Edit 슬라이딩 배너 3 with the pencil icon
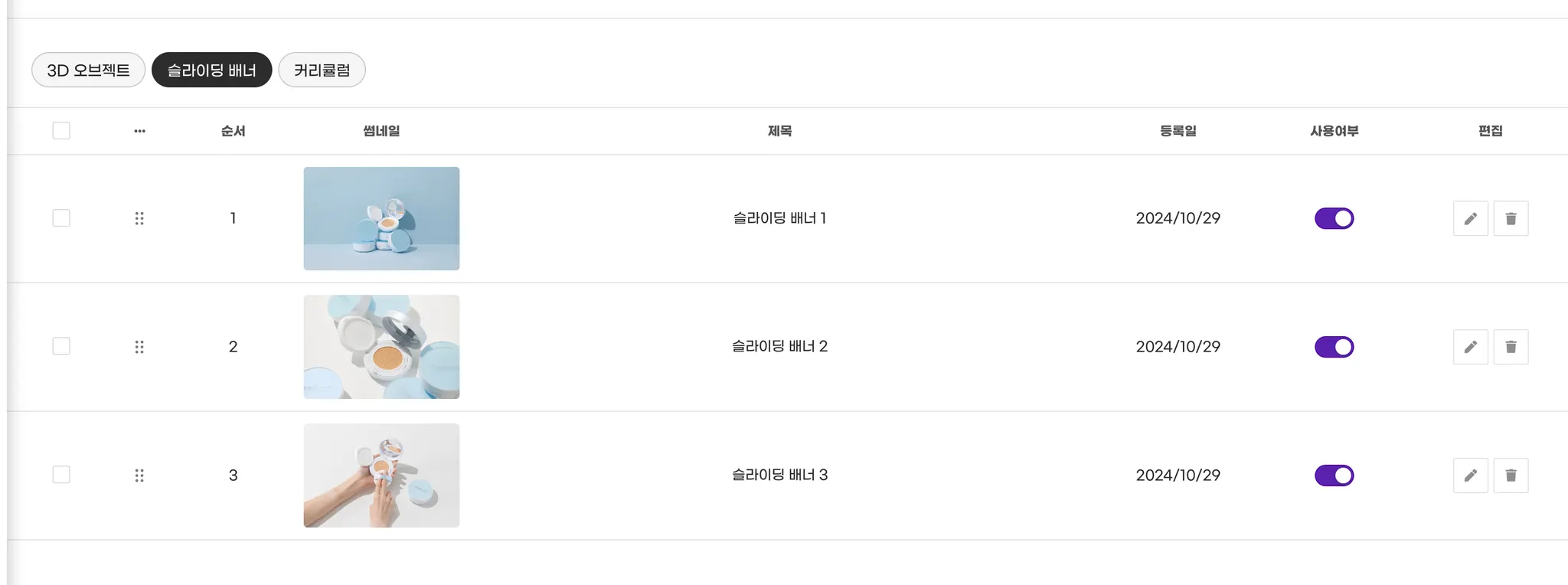1568x585 pixels. 1470,476
